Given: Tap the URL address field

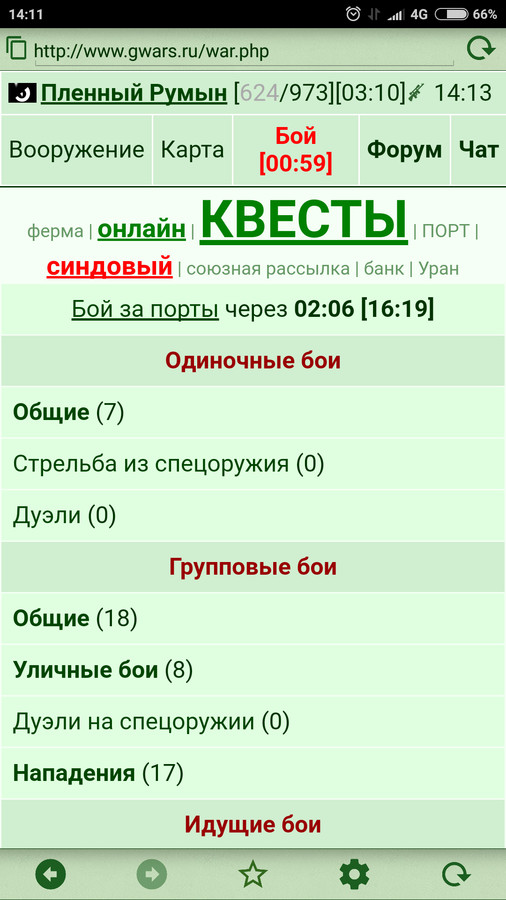Looking at the screenshot, I should tap(243, 51).
